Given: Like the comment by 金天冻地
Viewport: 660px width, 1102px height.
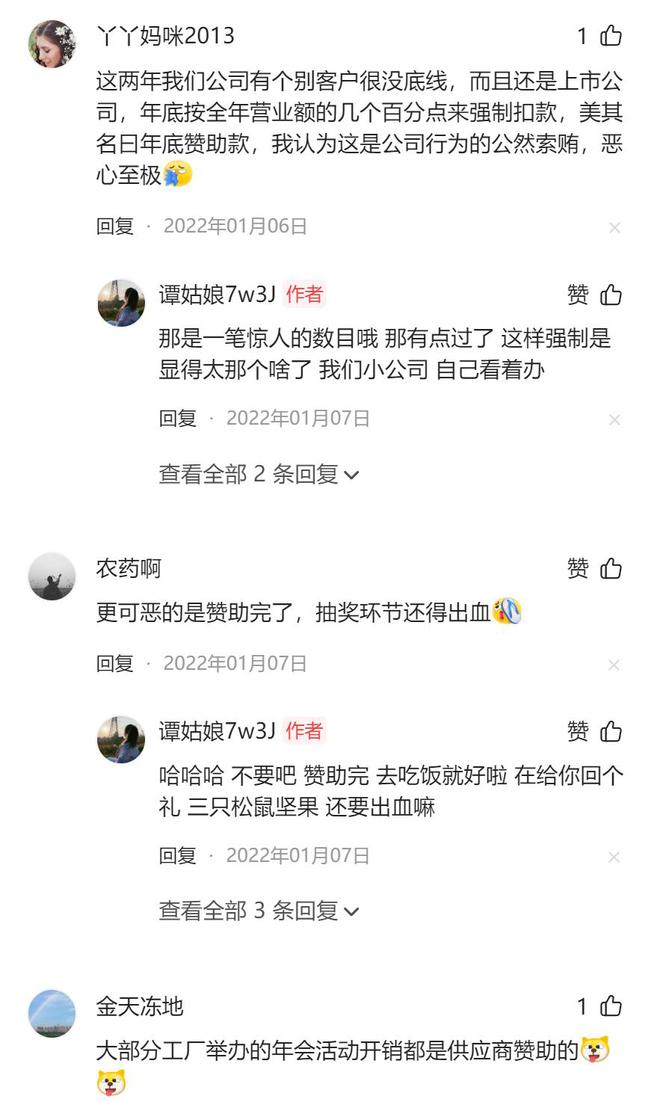Looking at the screenshot, I should click(x=610, y=1006).
